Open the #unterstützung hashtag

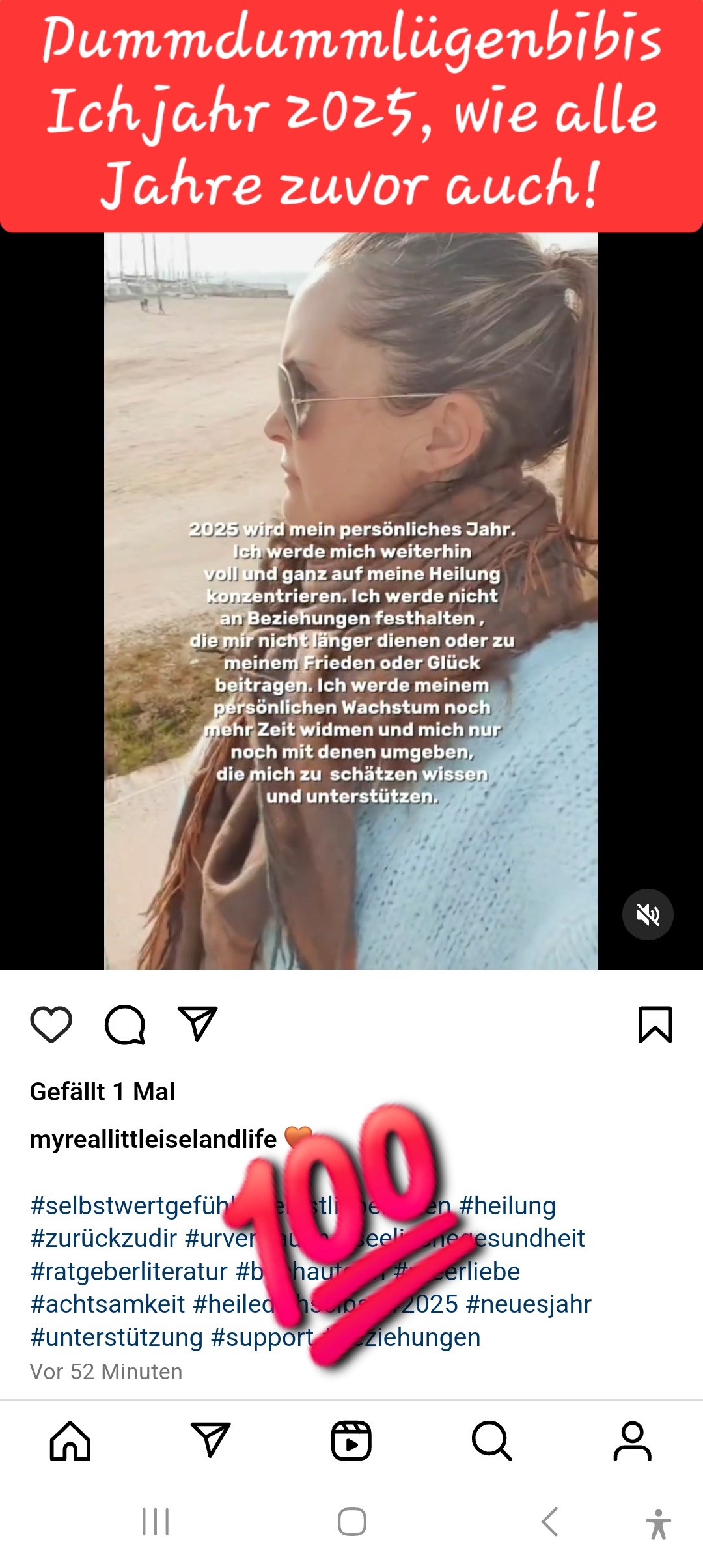coord(117,1337)
